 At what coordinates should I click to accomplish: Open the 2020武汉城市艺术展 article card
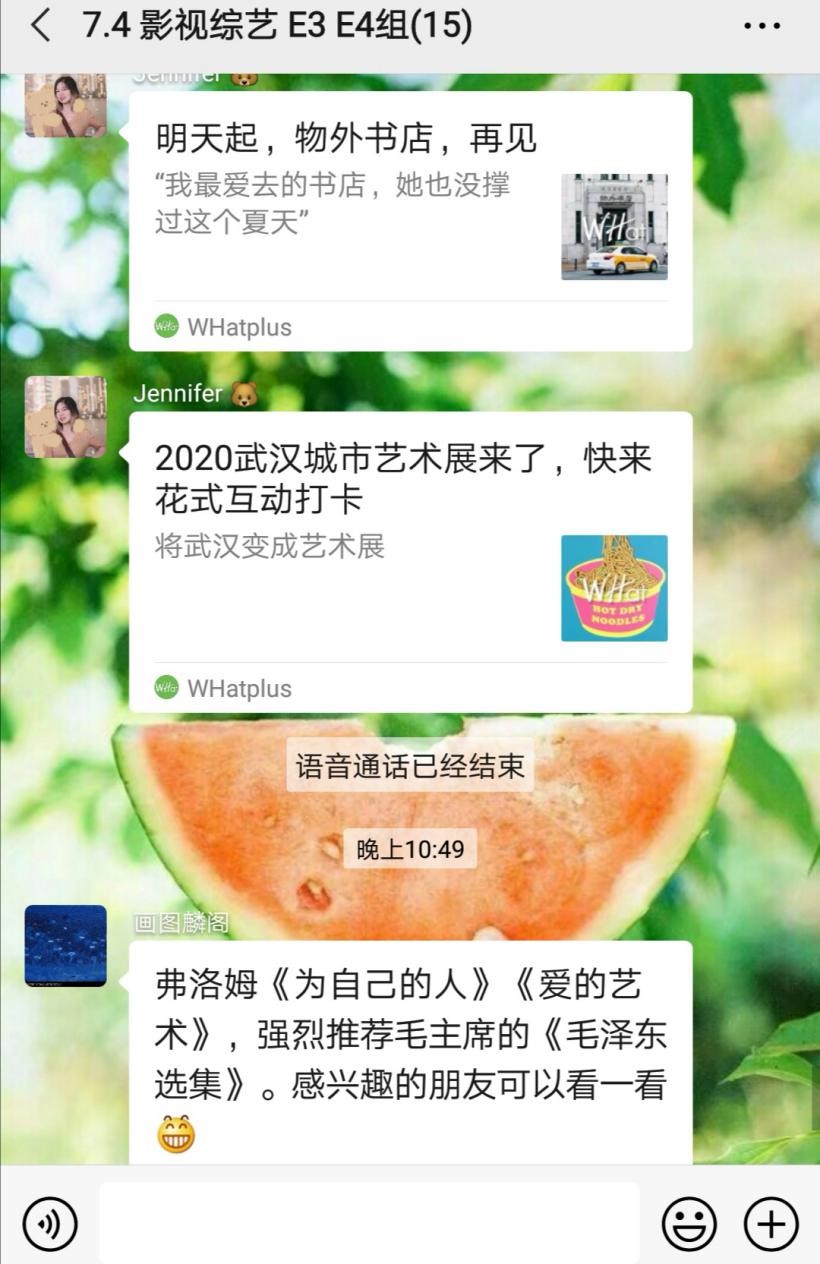[410, 560]
